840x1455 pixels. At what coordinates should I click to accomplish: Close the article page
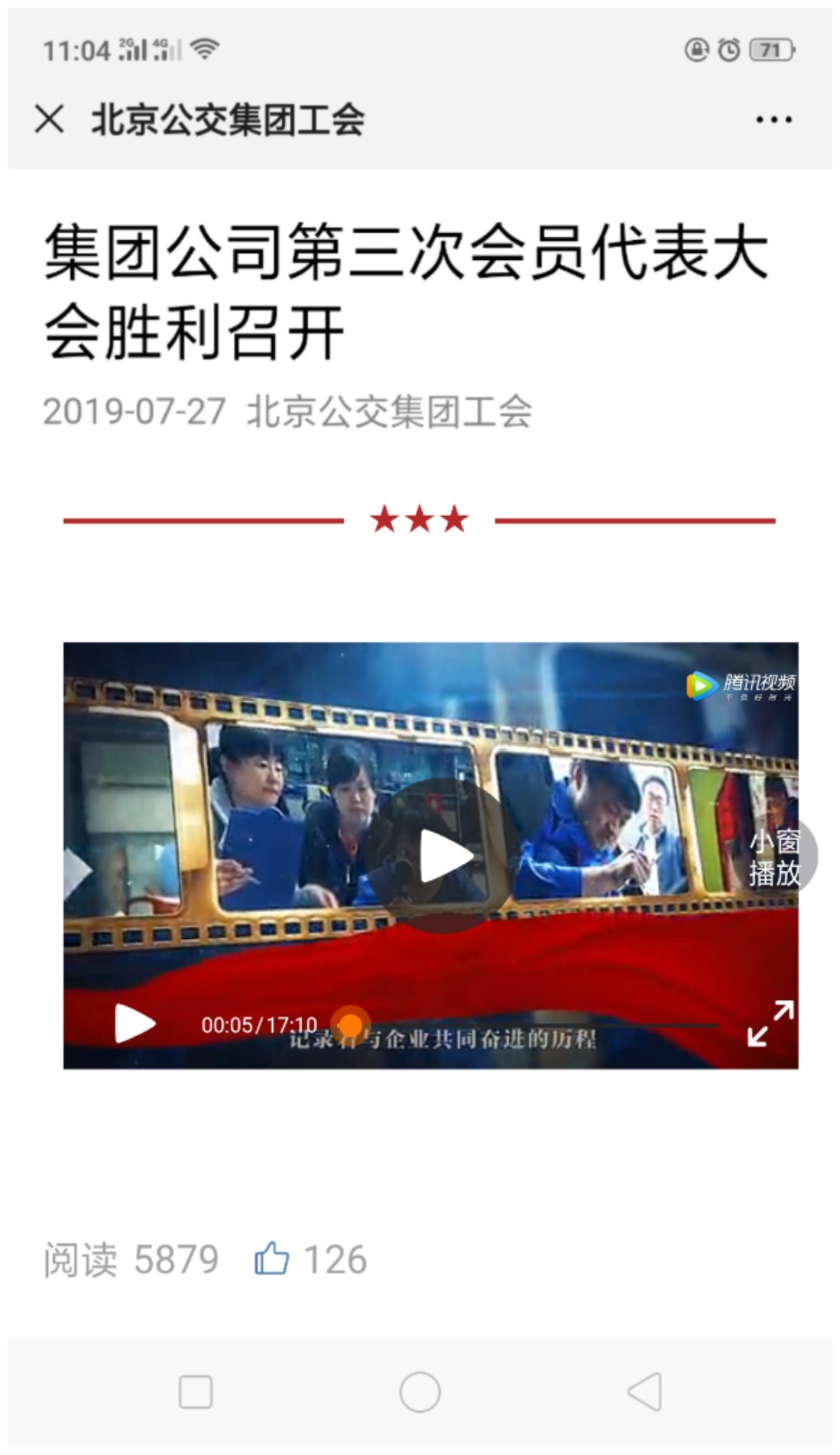point(50,119)
